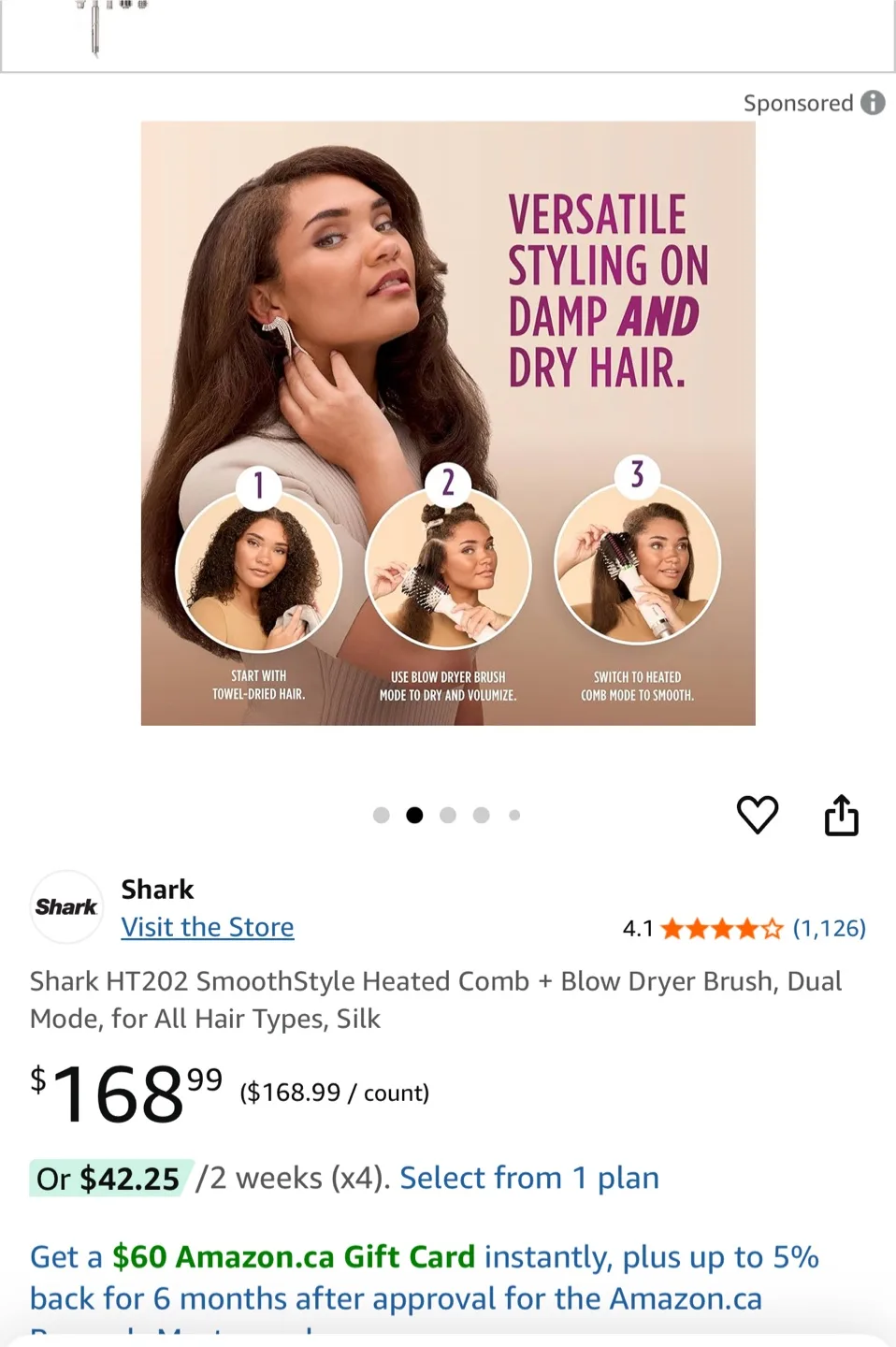The image size is (896, 1347).
Task: Open the main product lifestyle image
Action: [x=447, y=422]
